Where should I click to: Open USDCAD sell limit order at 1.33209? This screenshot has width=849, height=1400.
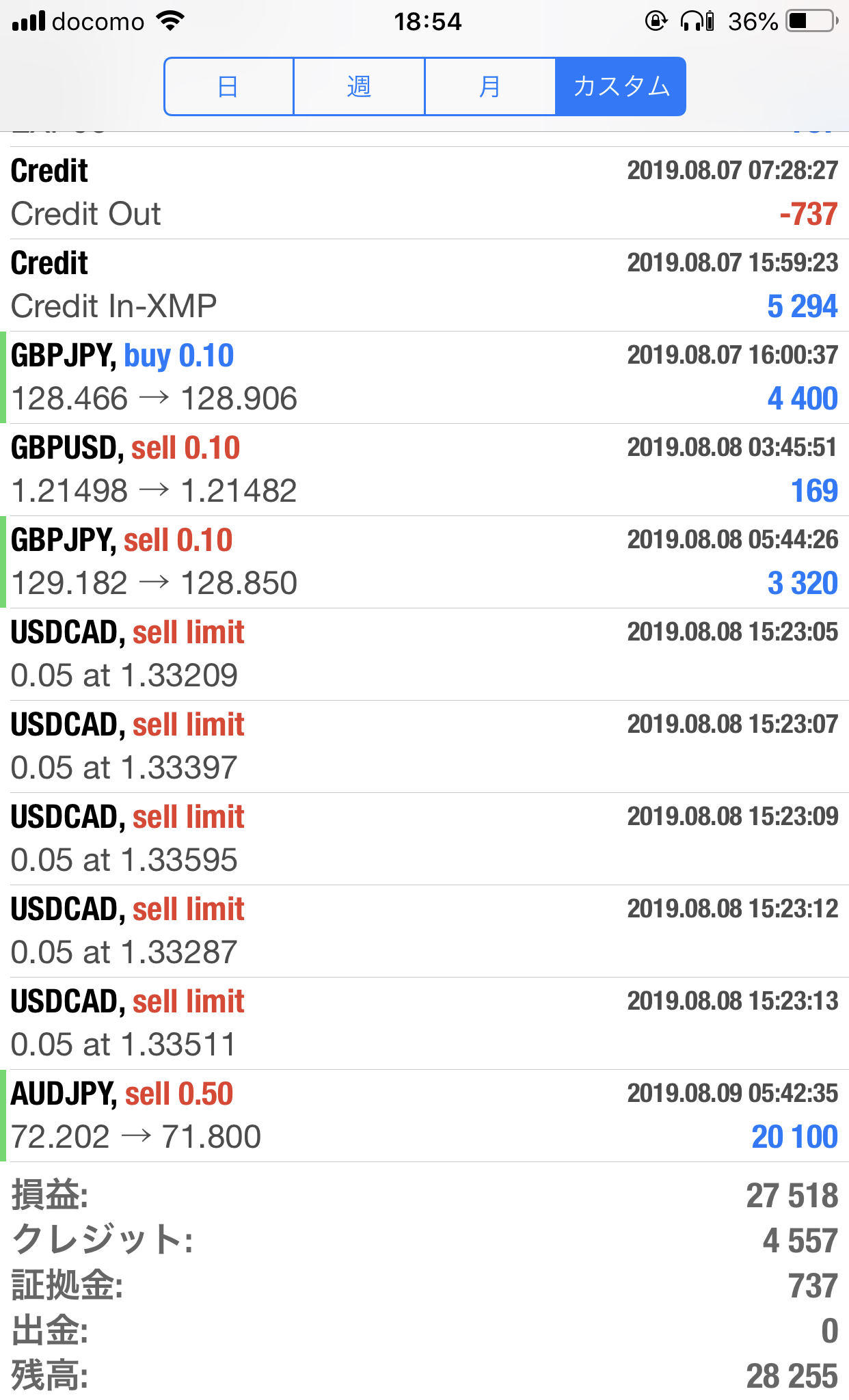coord(424,654)
